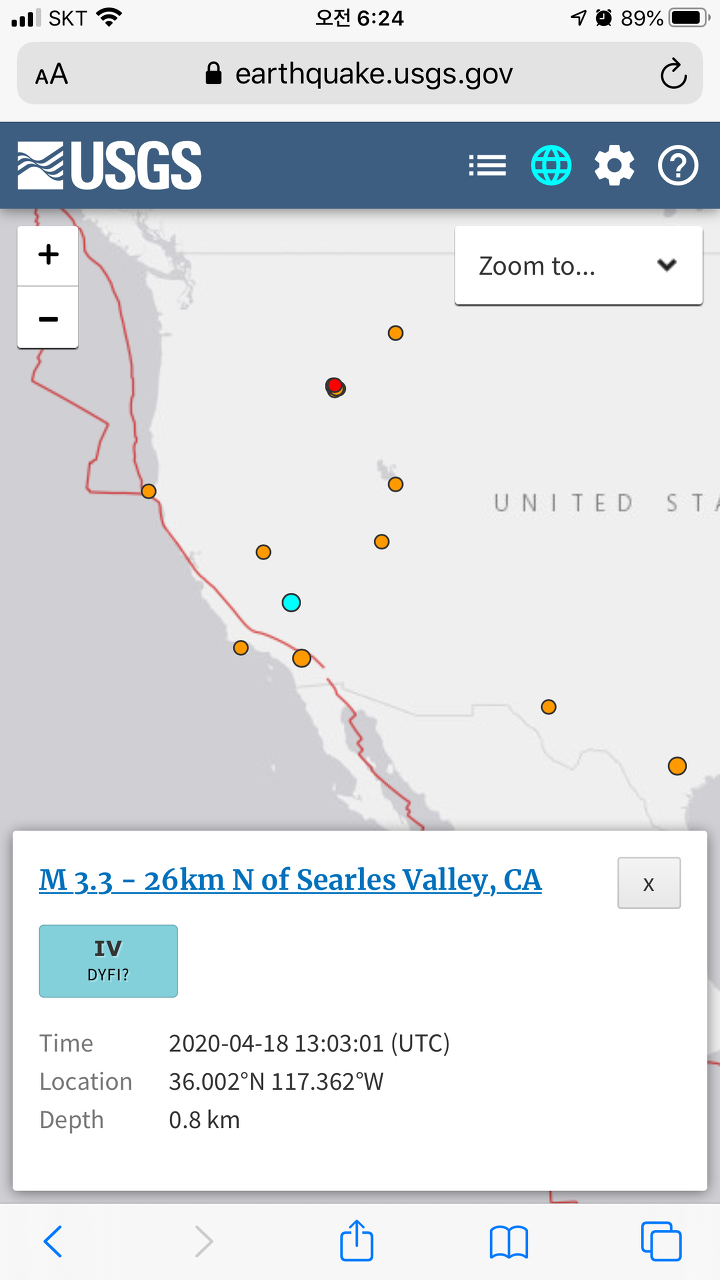720x1280 pixels.
Task: Close the earthquake details popup
Action: pyautogui.click(x=649, y=883)
